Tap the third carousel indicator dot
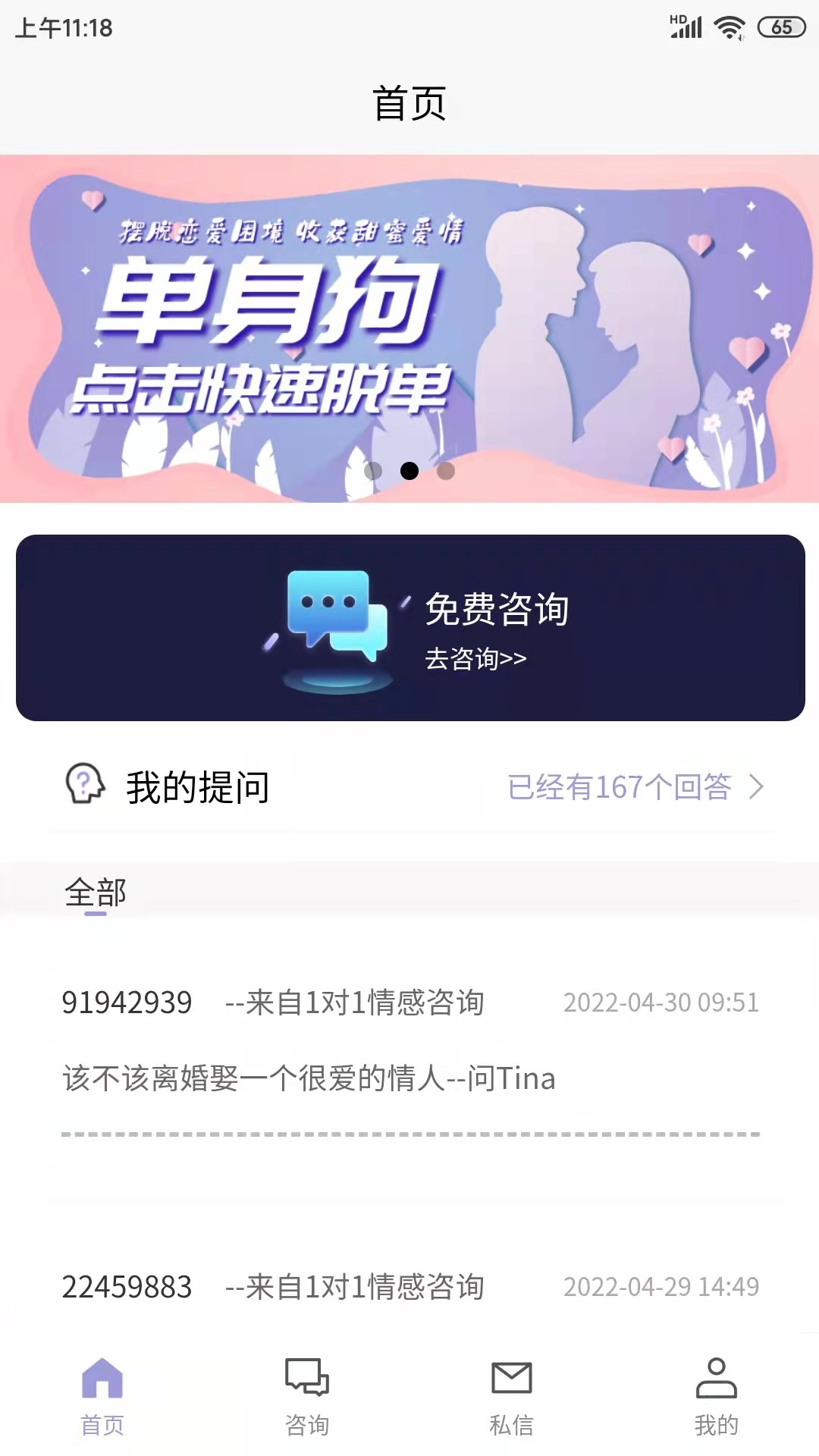 coord(447,471)
